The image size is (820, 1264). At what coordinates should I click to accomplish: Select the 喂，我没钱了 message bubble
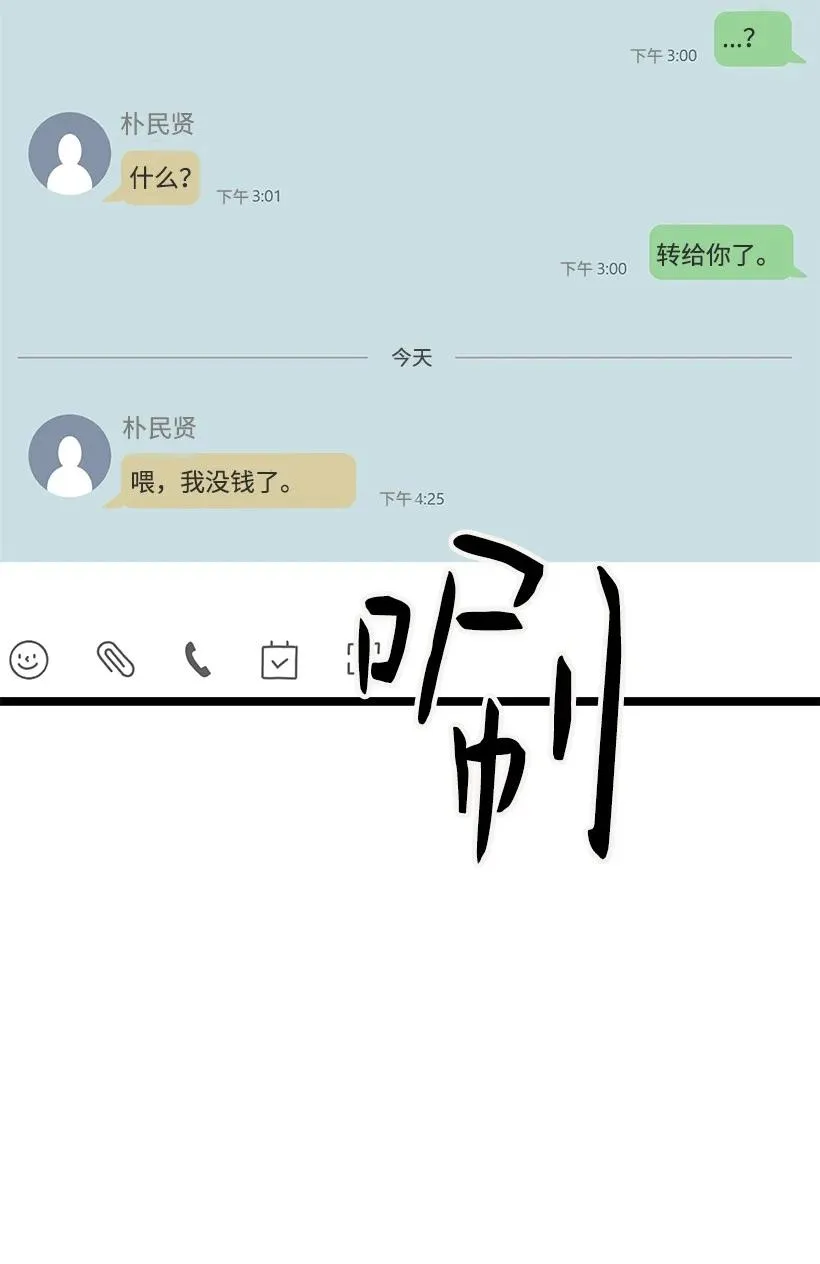230,478
